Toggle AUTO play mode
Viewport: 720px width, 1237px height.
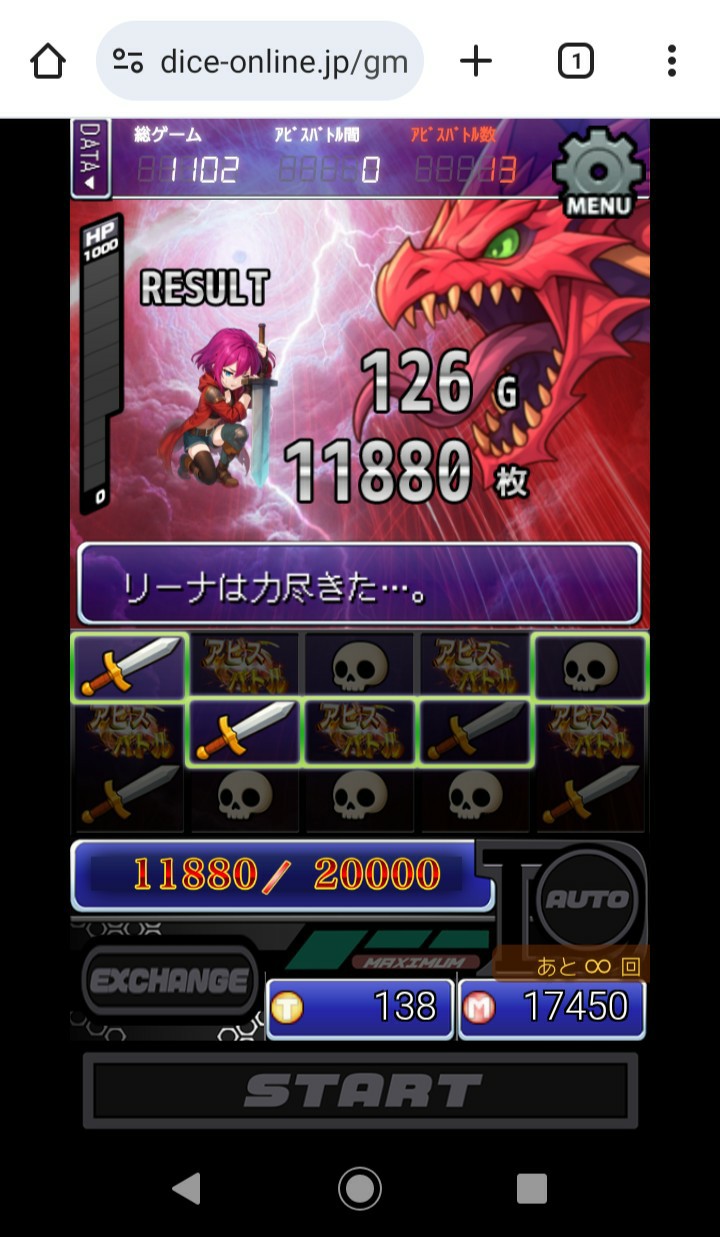pyautogui.click(x=589, y=899)
